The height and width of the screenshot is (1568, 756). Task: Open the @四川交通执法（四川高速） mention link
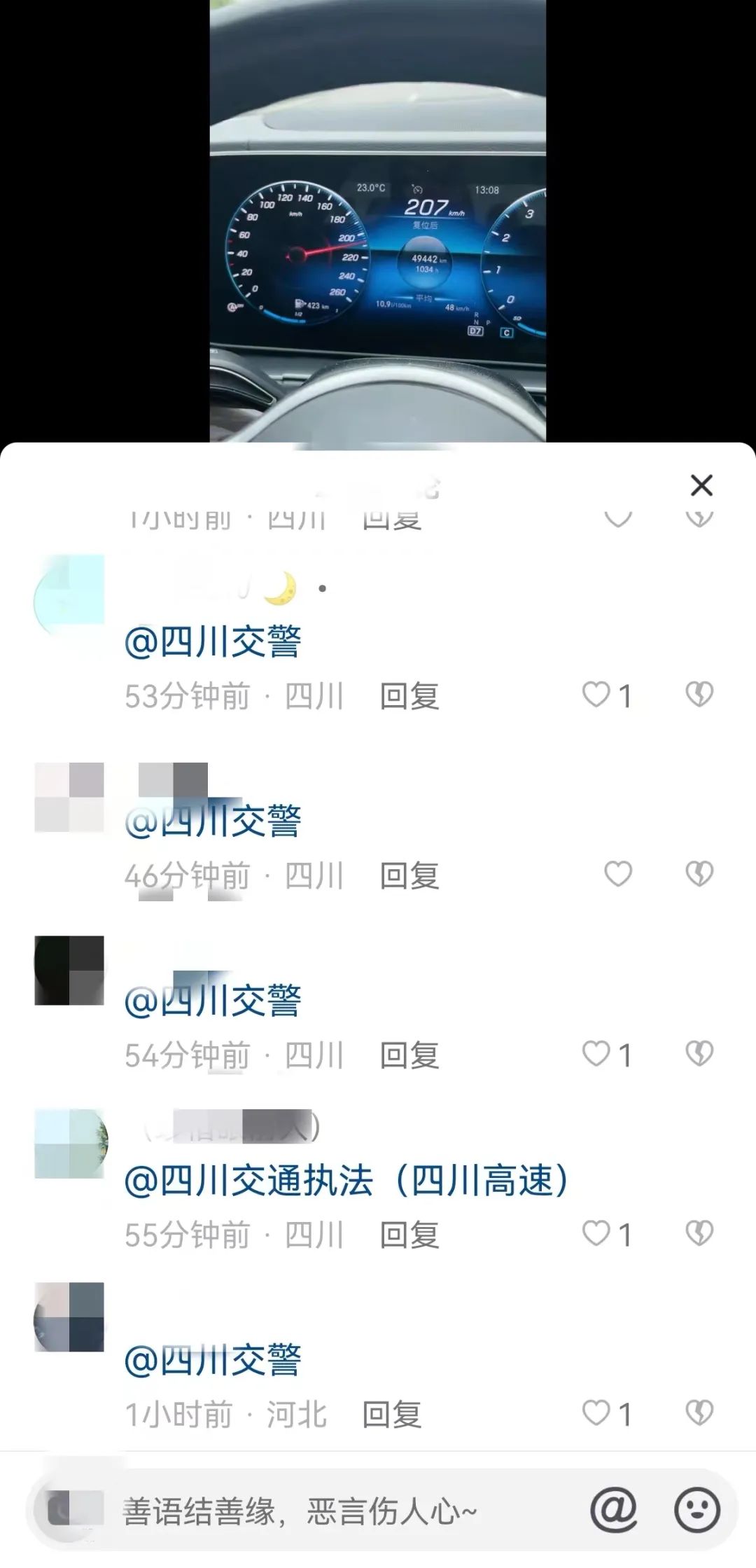point(346,1180)
